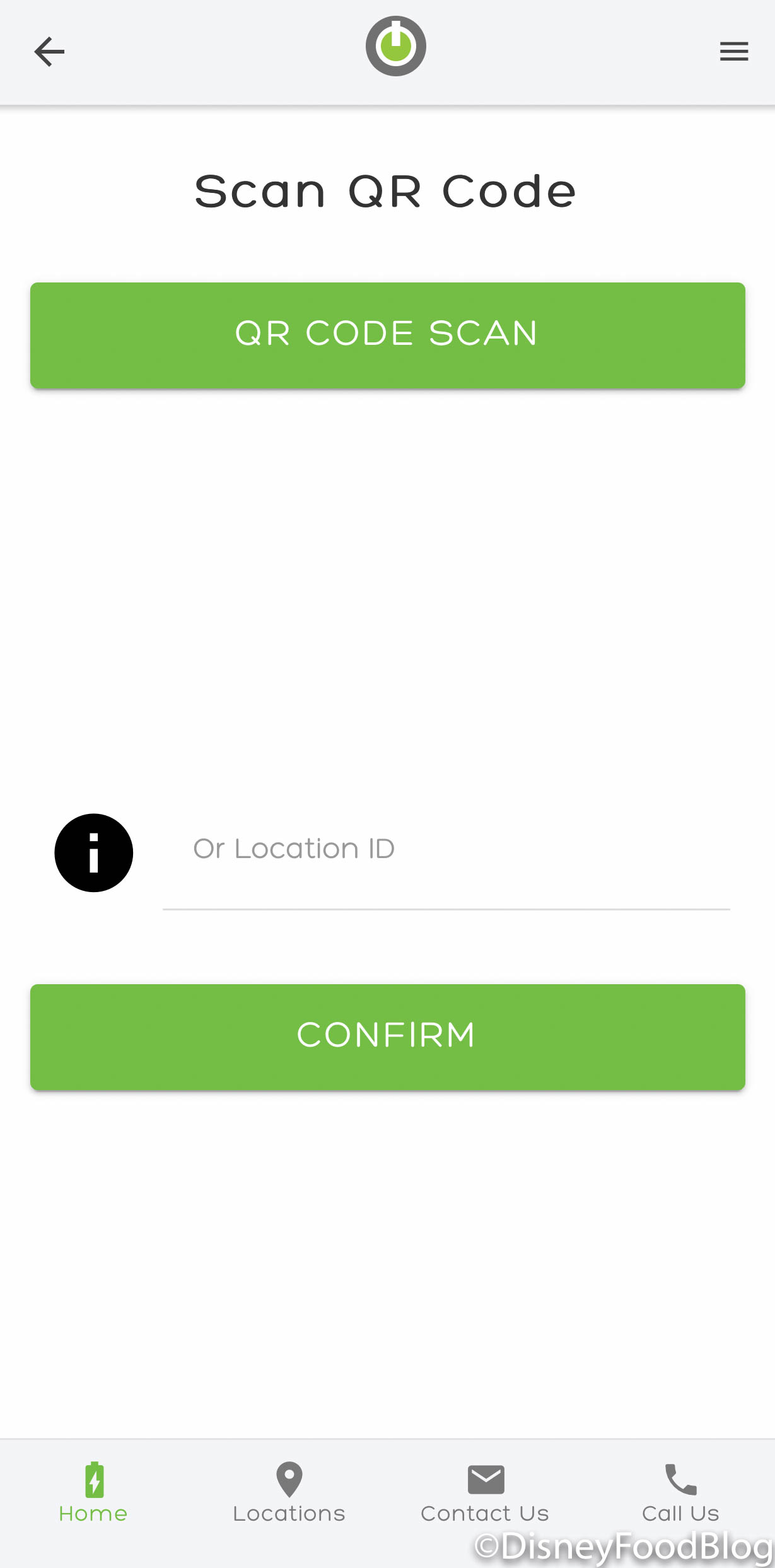This screenshot has height=1568, width=775.
Task: Start the QR code scan
Action: coord(387,335)
